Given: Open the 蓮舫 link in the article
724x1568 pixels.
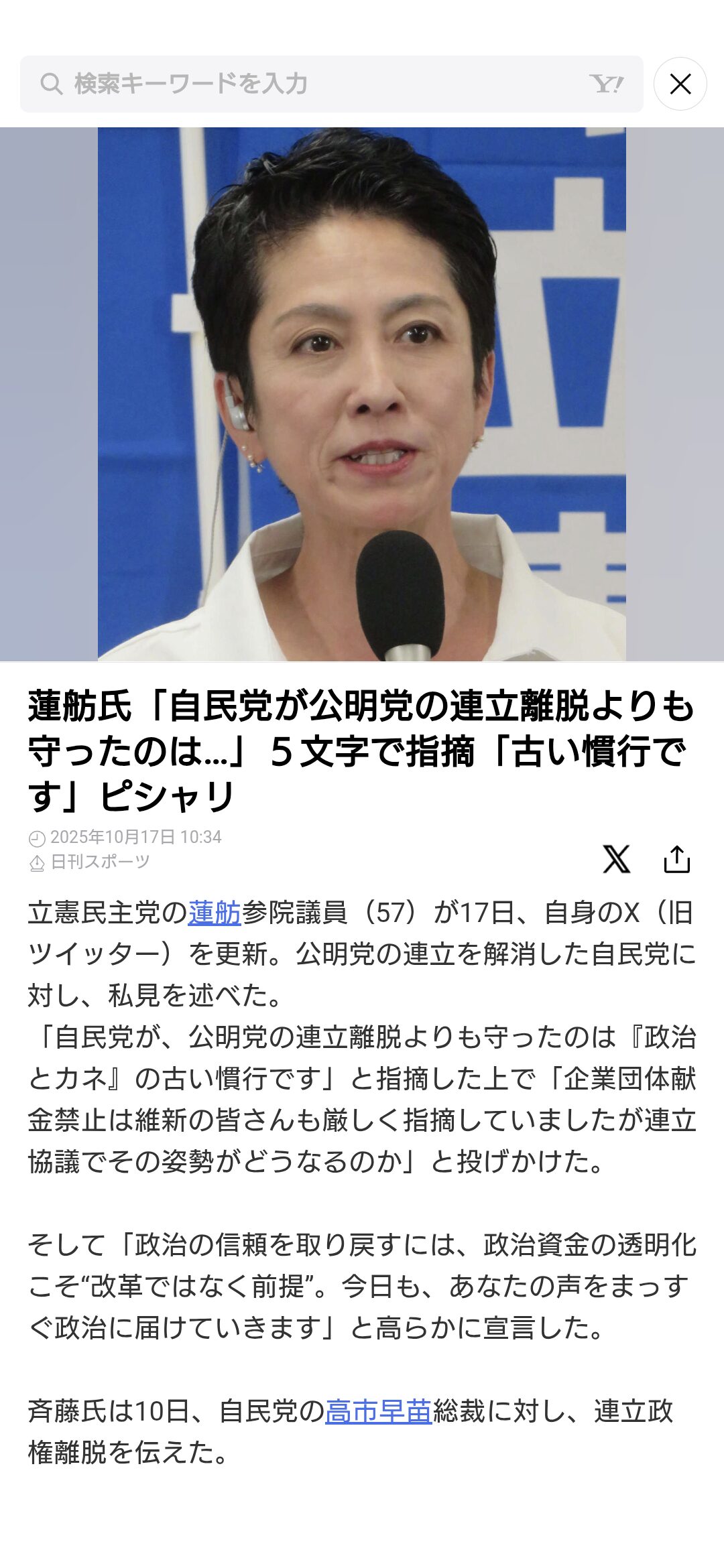Looking at the screenshot, I should [214, 913].
